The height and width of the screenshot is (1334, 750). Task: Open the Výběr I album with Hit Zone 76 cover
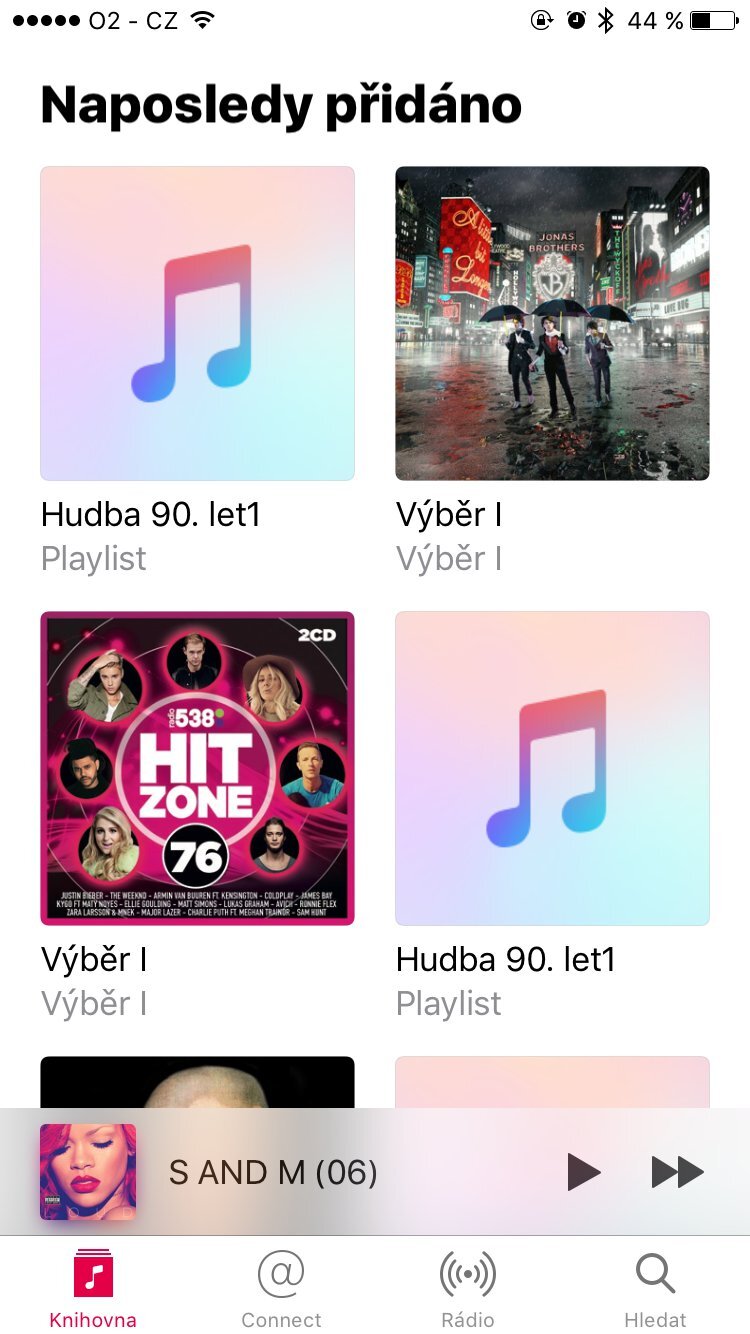pos(197,768)
